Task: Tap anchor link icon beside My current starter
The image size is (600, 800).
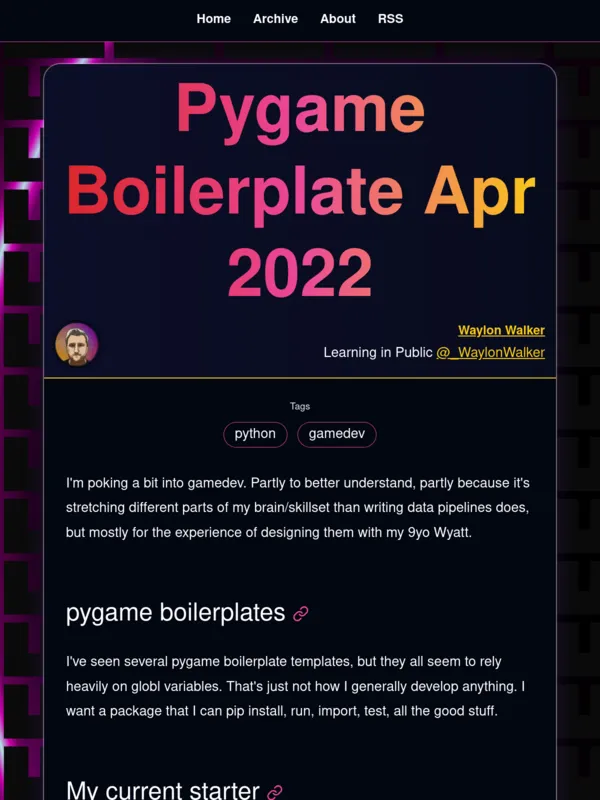Action: point(275,792)
